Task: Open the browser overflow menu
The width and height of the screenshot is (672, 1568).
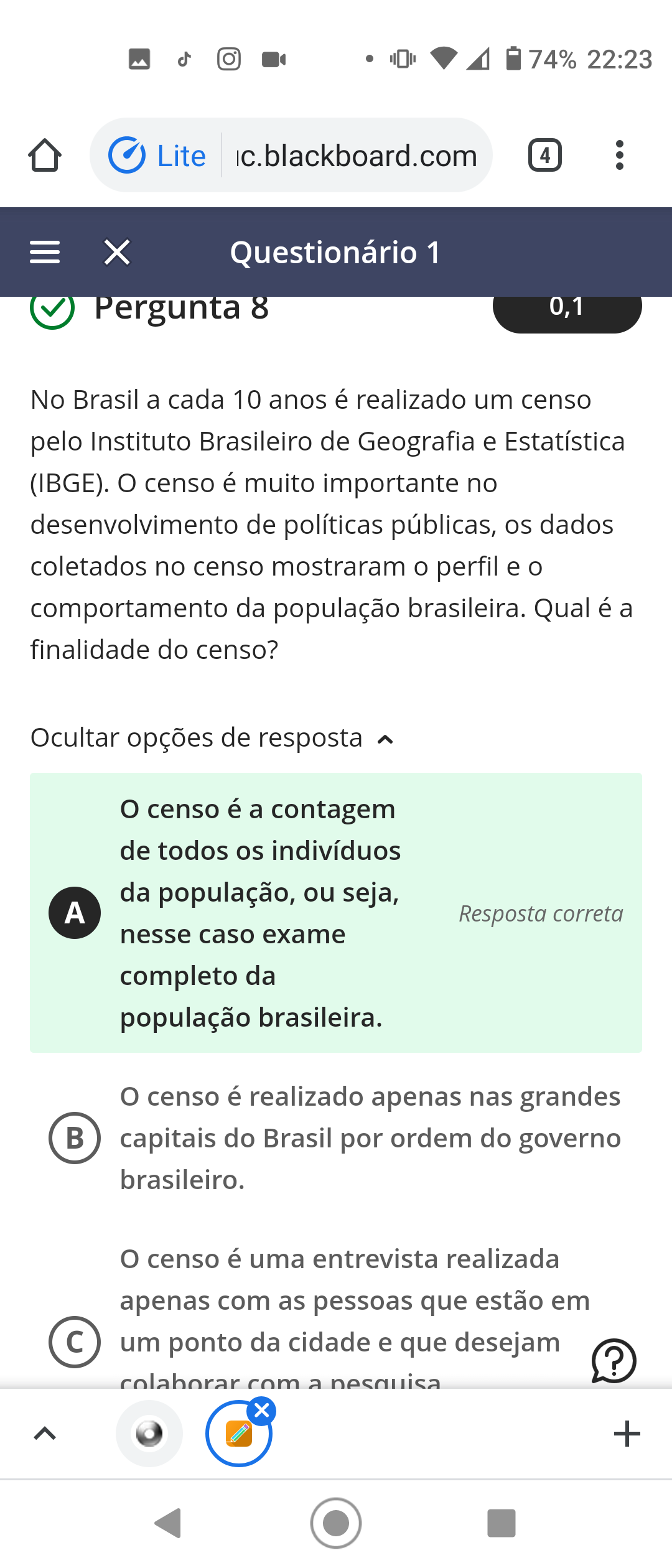Action: point(619,155)
